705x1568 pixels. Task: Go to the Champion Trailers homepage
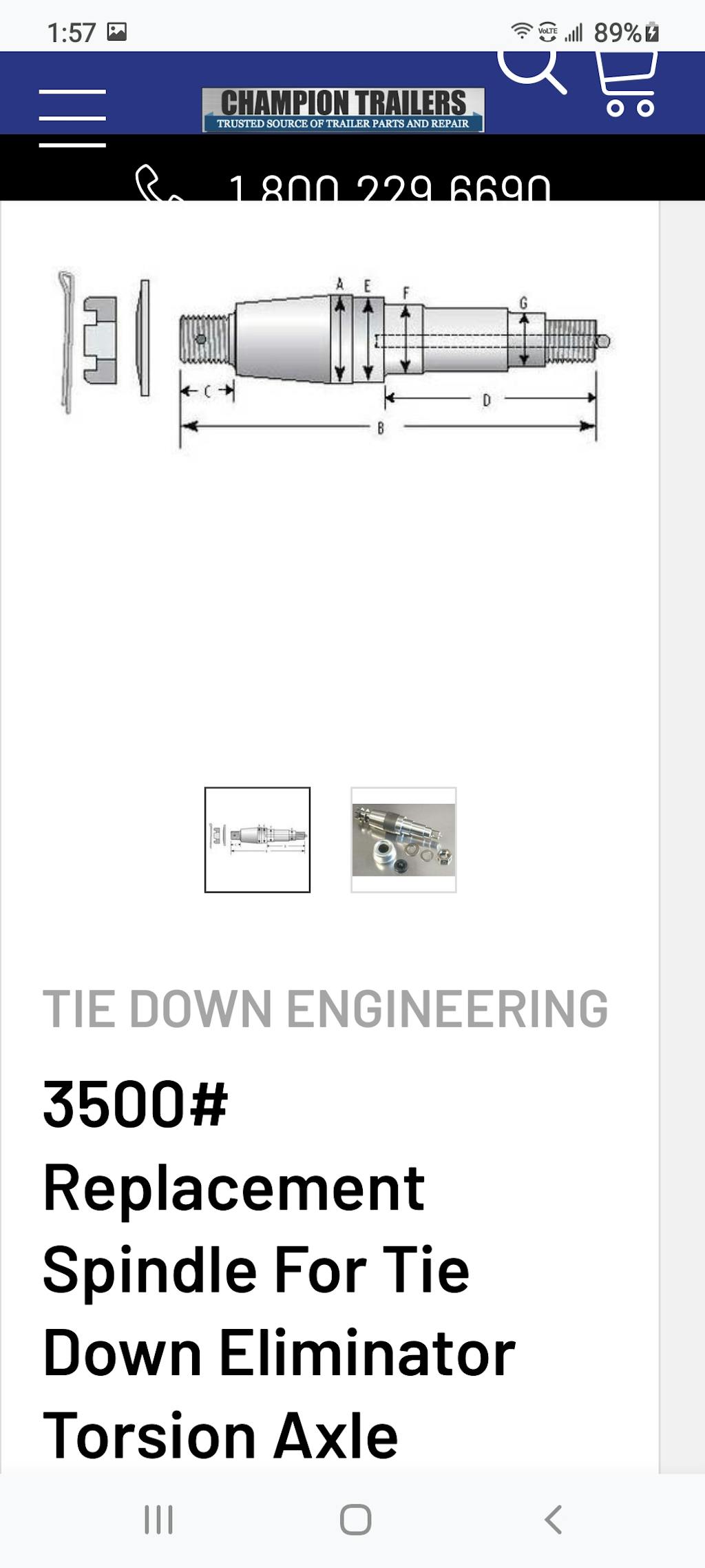coord(343,110)
